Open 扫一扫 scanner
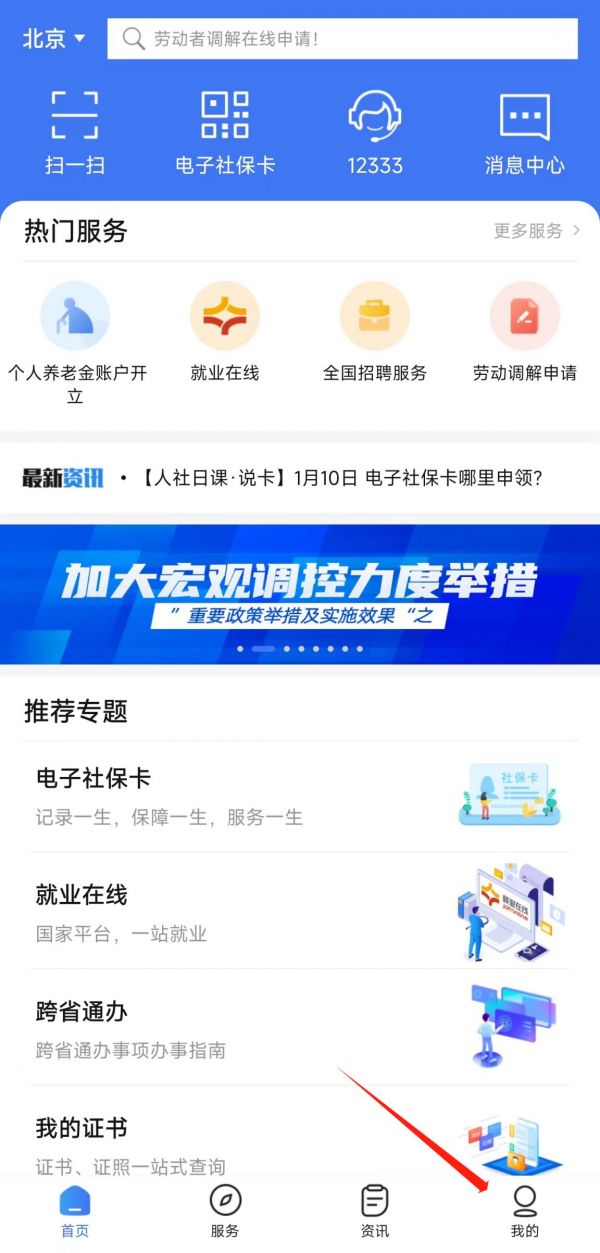The width and height of the screenshot is (600, 1253). (x=75, y=133)
